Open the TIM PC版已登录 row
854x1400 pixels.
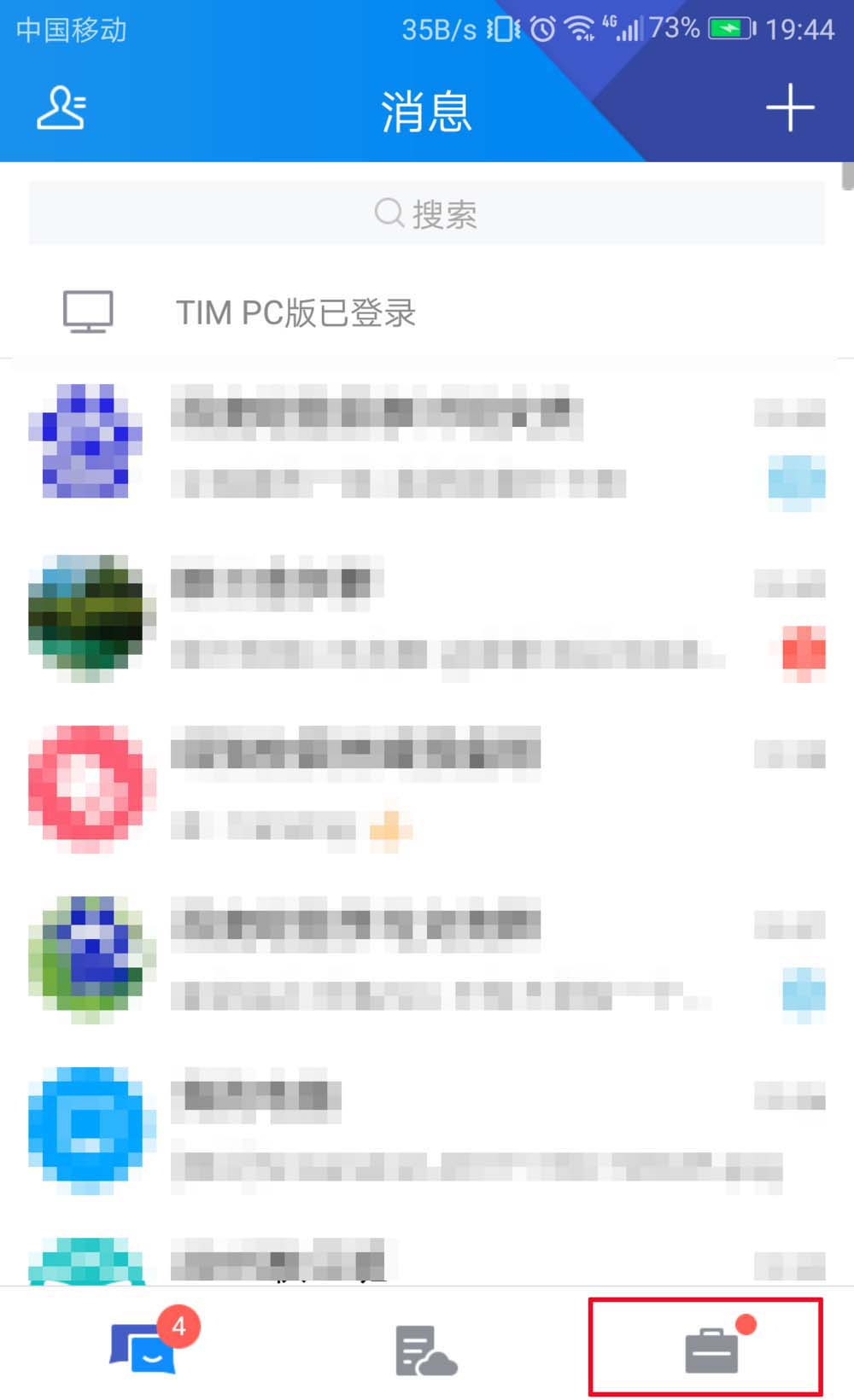(x=427, y=312)
